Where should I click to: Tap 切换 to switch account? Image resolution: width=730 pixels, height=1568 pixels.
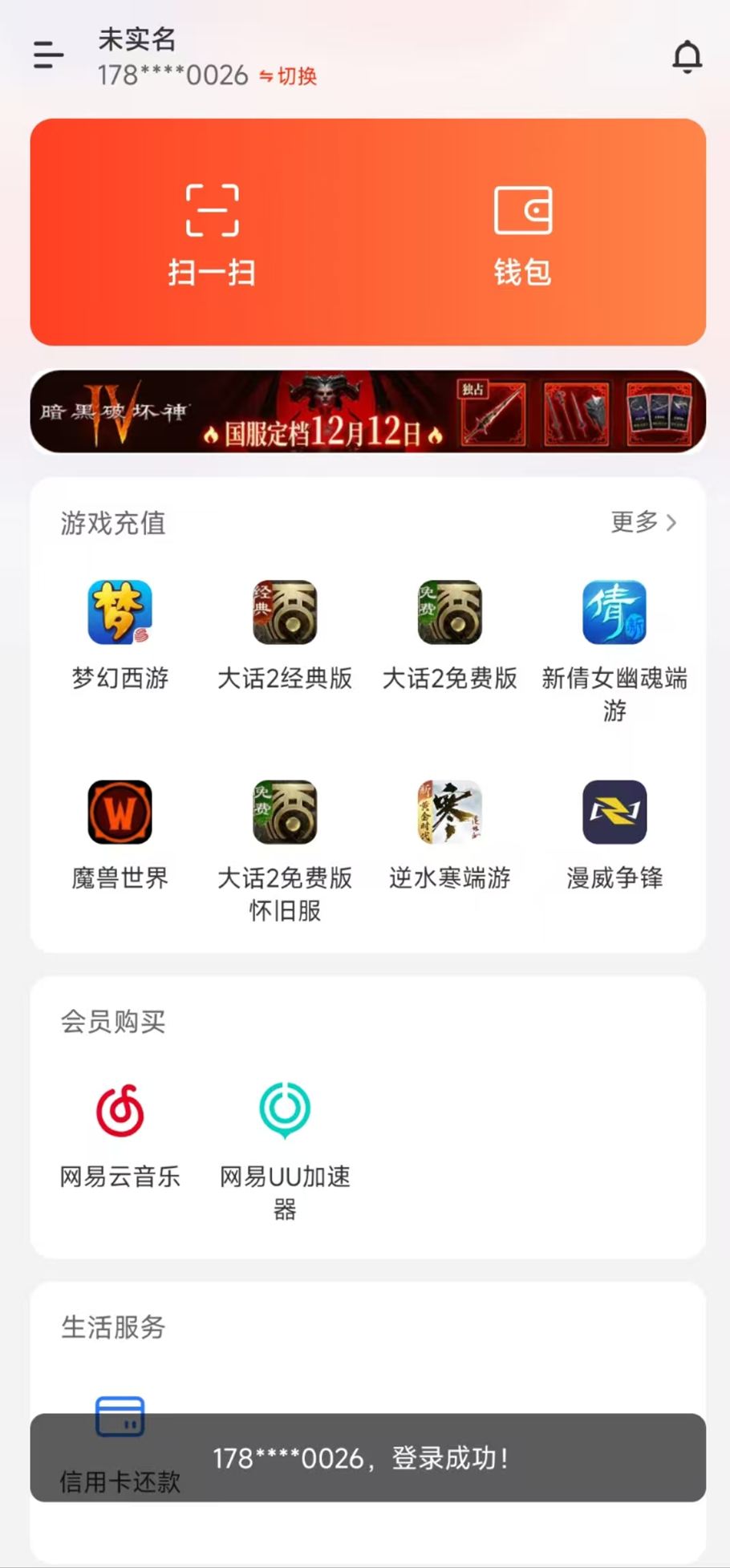click(x=289, y=76)
